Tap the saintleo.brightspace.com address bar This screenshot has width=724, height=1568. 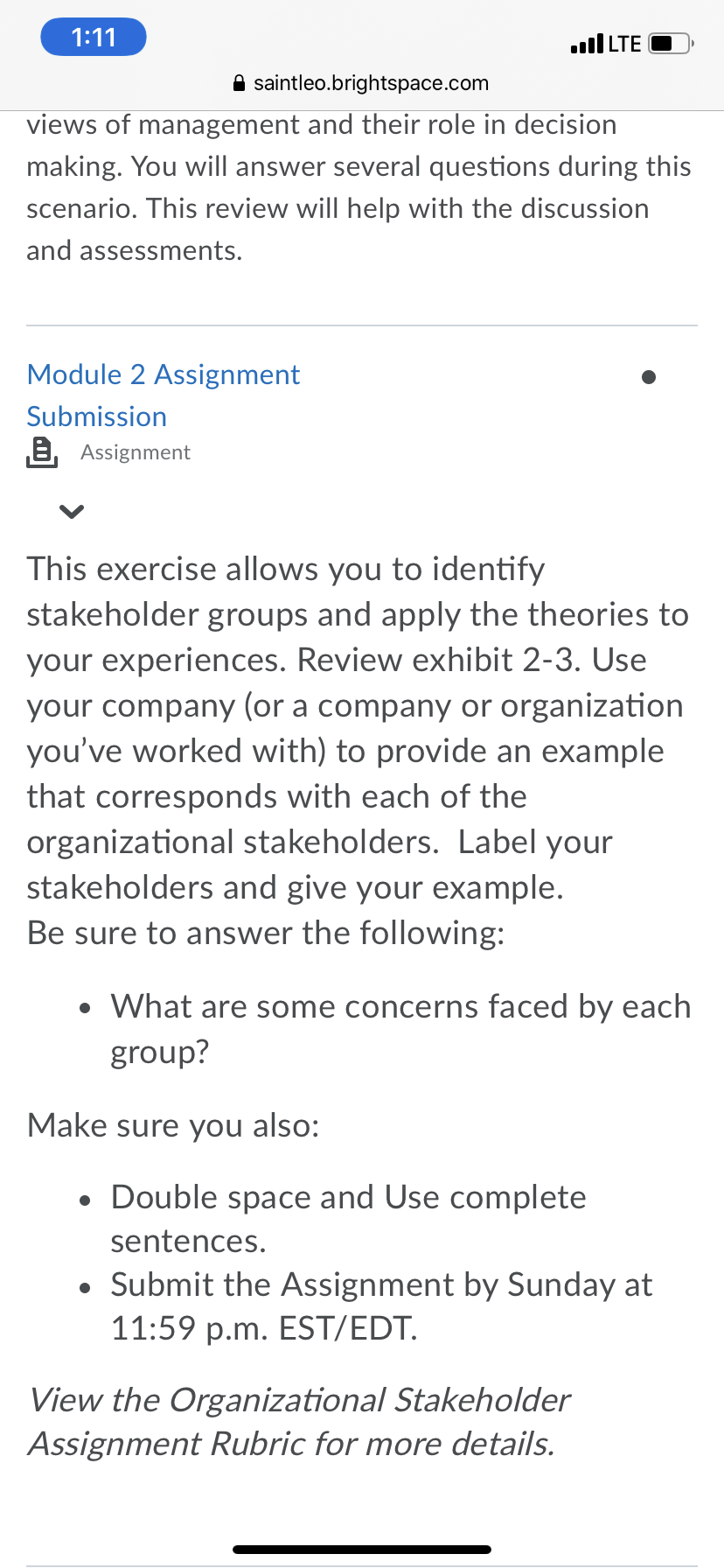coord(361,83)
